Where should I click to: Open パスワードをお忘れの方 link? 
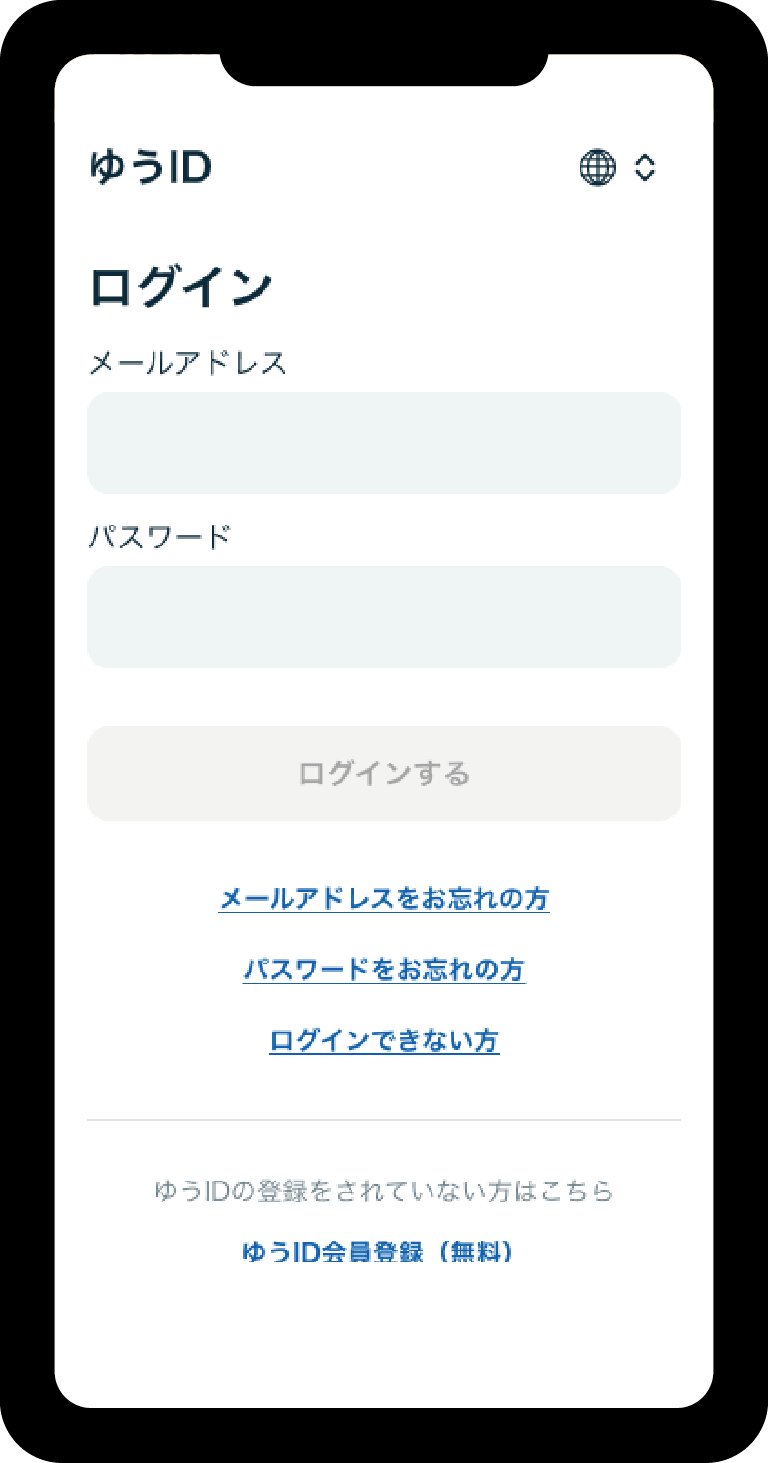point(384,969)
